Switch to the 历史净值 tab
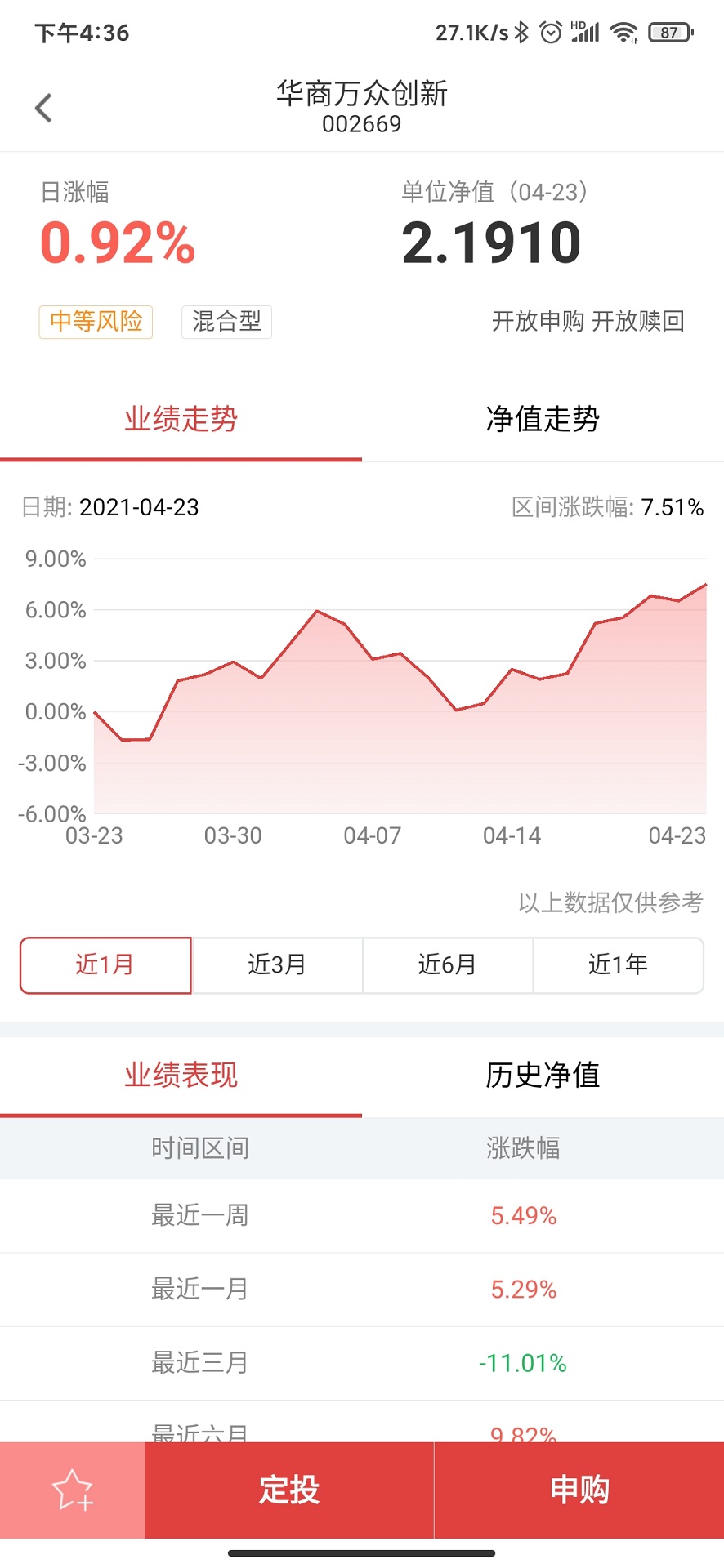 click(x=543, y=1076)
